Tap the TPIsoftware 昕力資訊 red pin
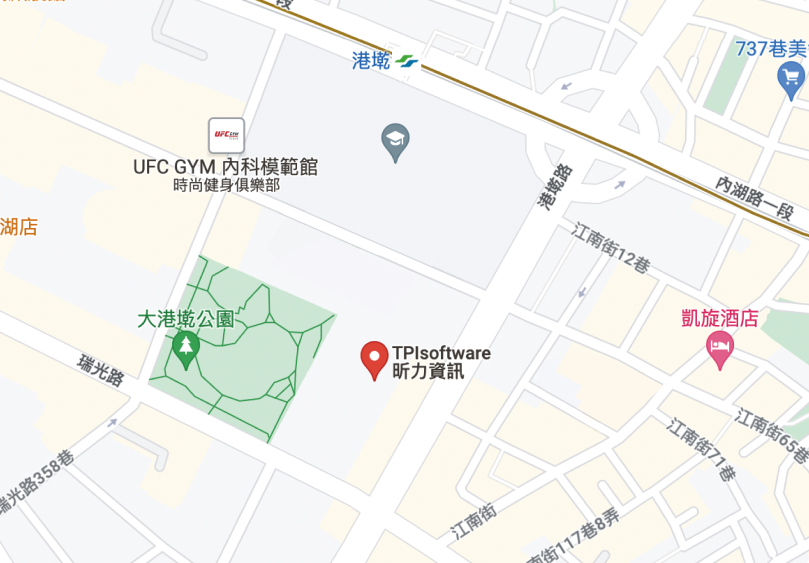 tap(374, 359)
